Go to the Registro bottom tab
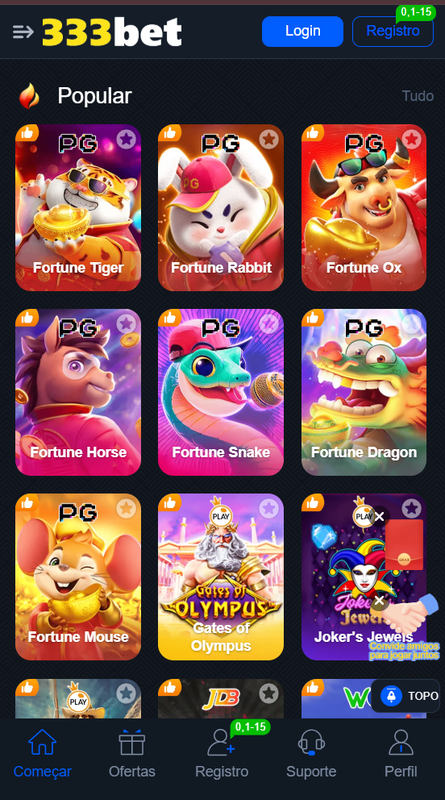 (222, 754)
